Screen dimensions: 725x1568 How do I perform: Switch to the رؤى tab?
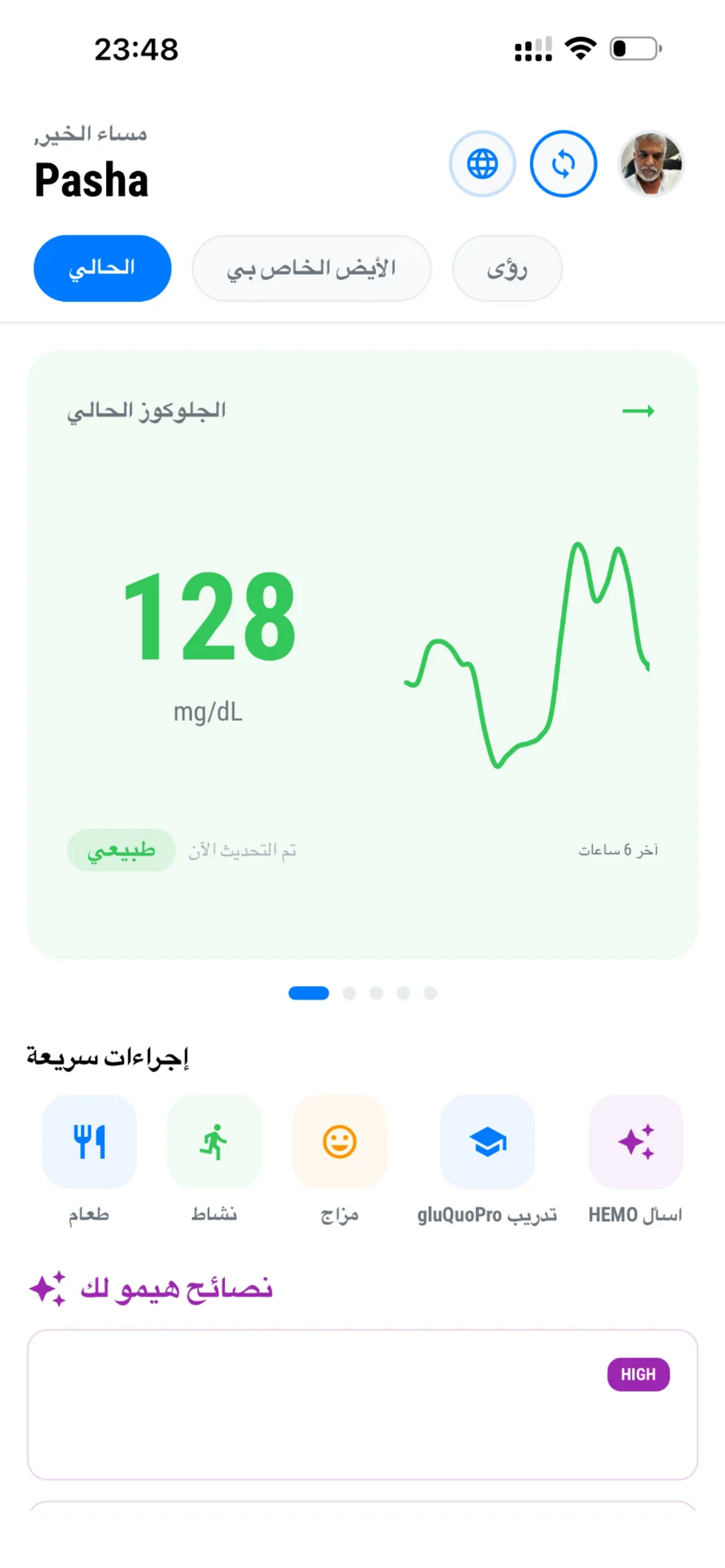coord(506,268)
